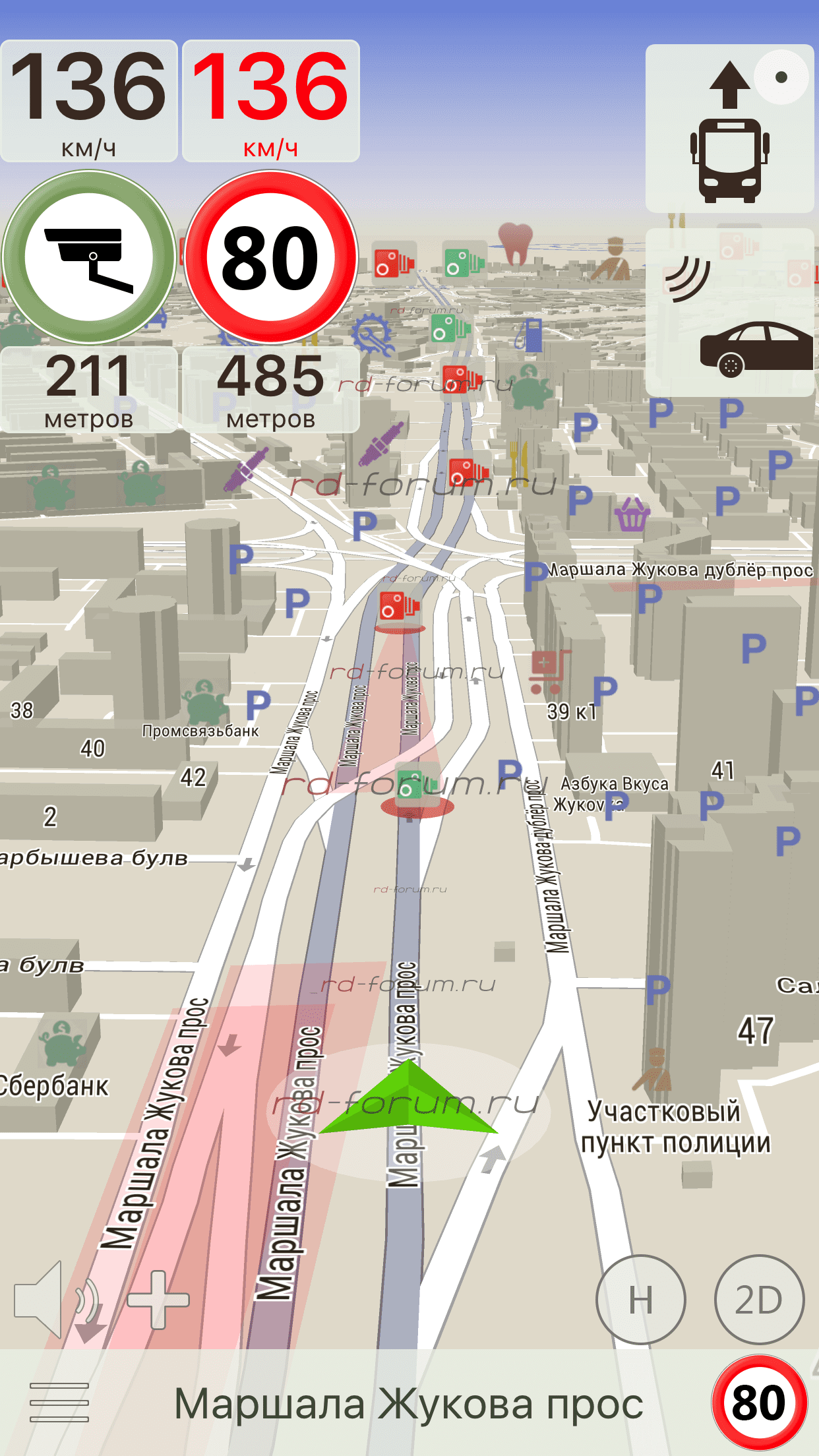
Task: Select the Сбербанк point on the map
Action: [x=55, y=1085]
